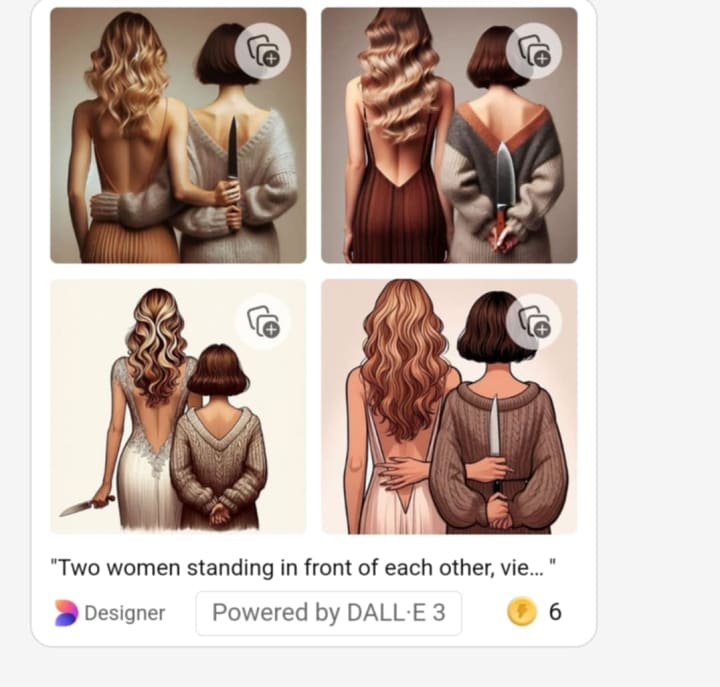Screen dimensions: 720x687
Task: Save the brown cable-knit sweater image to a collection
Action: pos(534,322)
